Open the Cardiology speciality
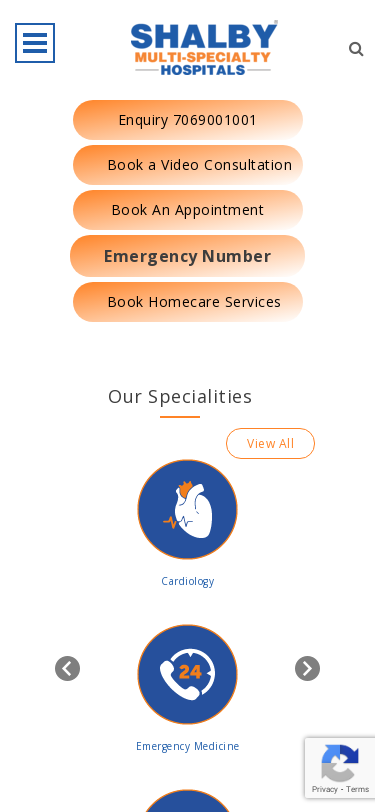Image resolution: width=375 pixels, height=812 pixels. point(188,524)
